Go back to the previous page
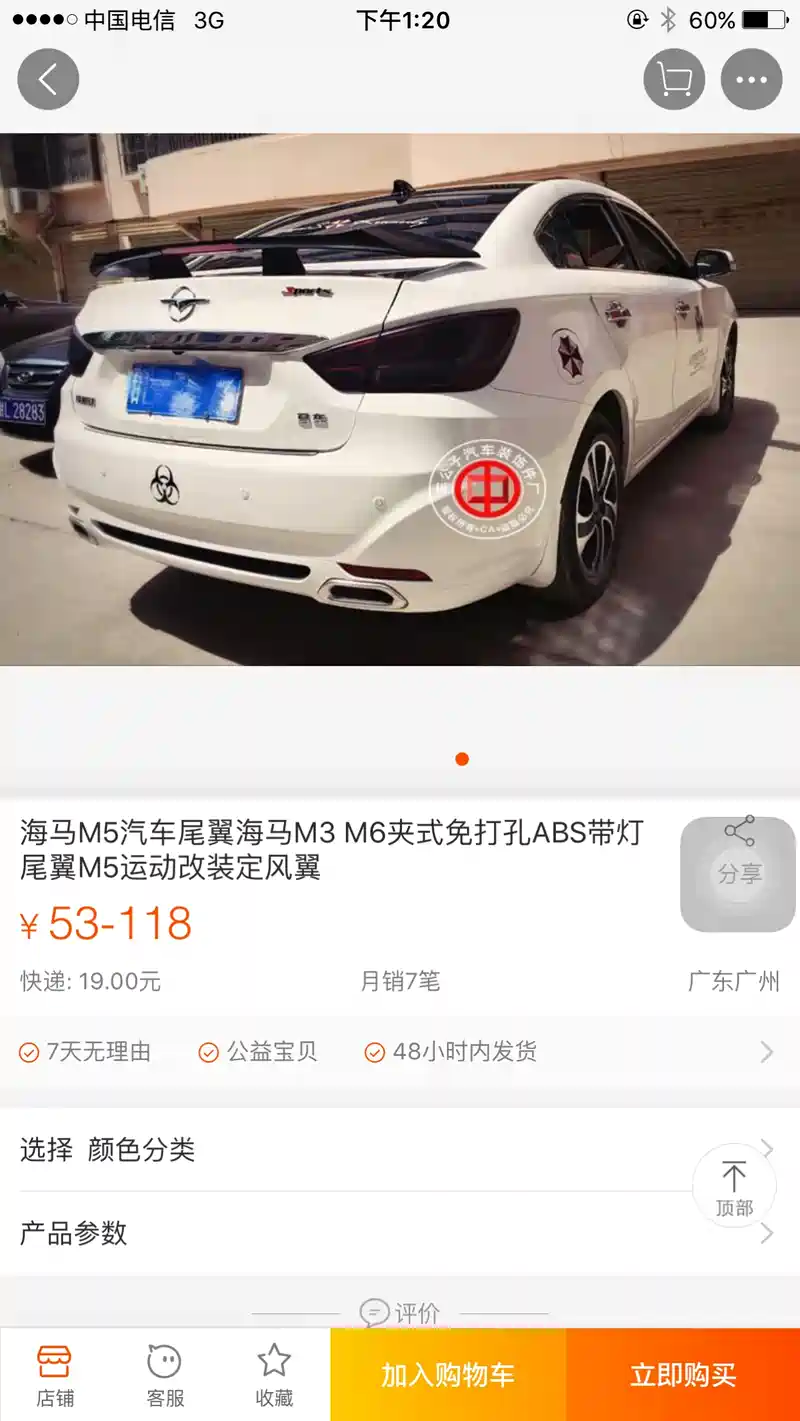This screenshot has height=1421, width=800. (x=48, y=79)
